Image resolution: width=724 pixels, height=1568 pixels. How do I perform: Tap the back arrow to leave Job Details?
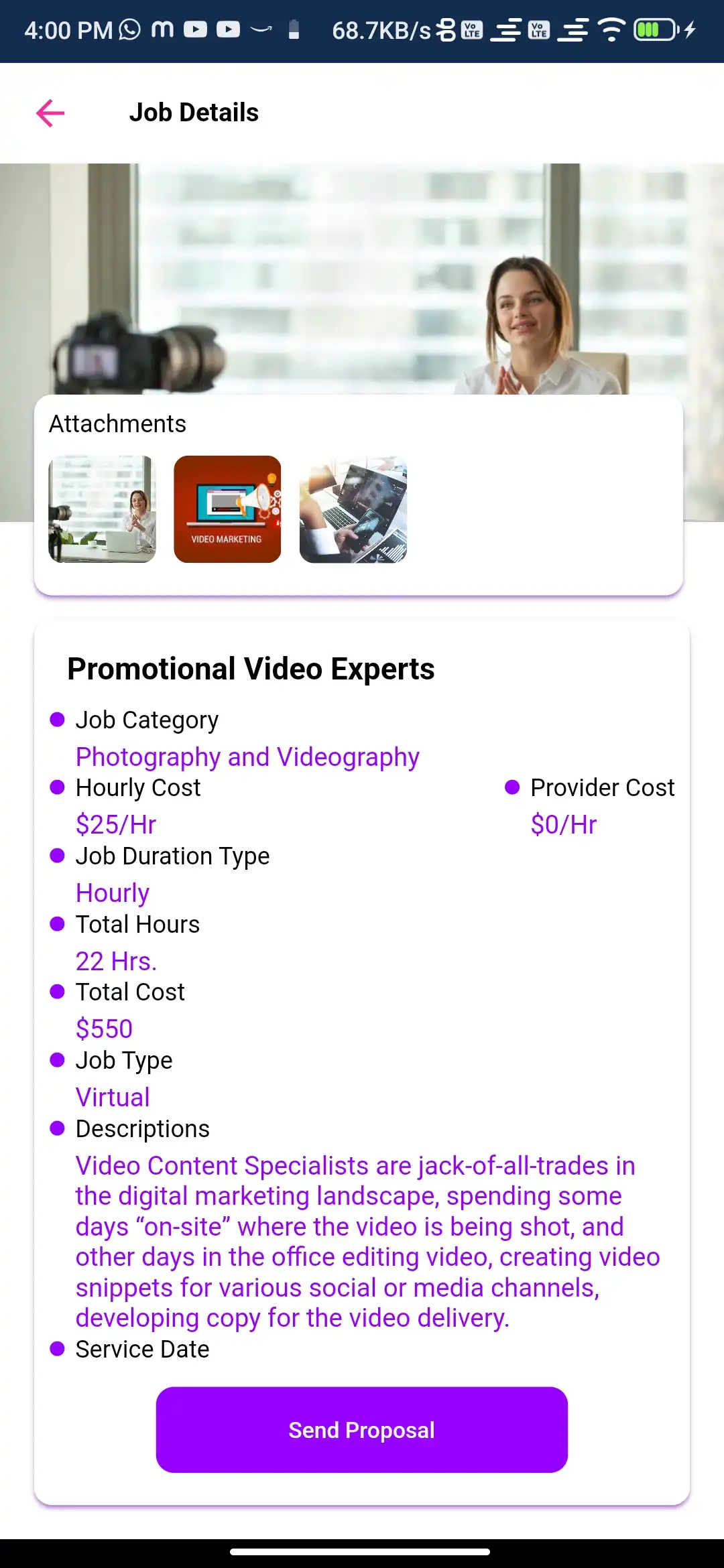(x=50, y=113)
